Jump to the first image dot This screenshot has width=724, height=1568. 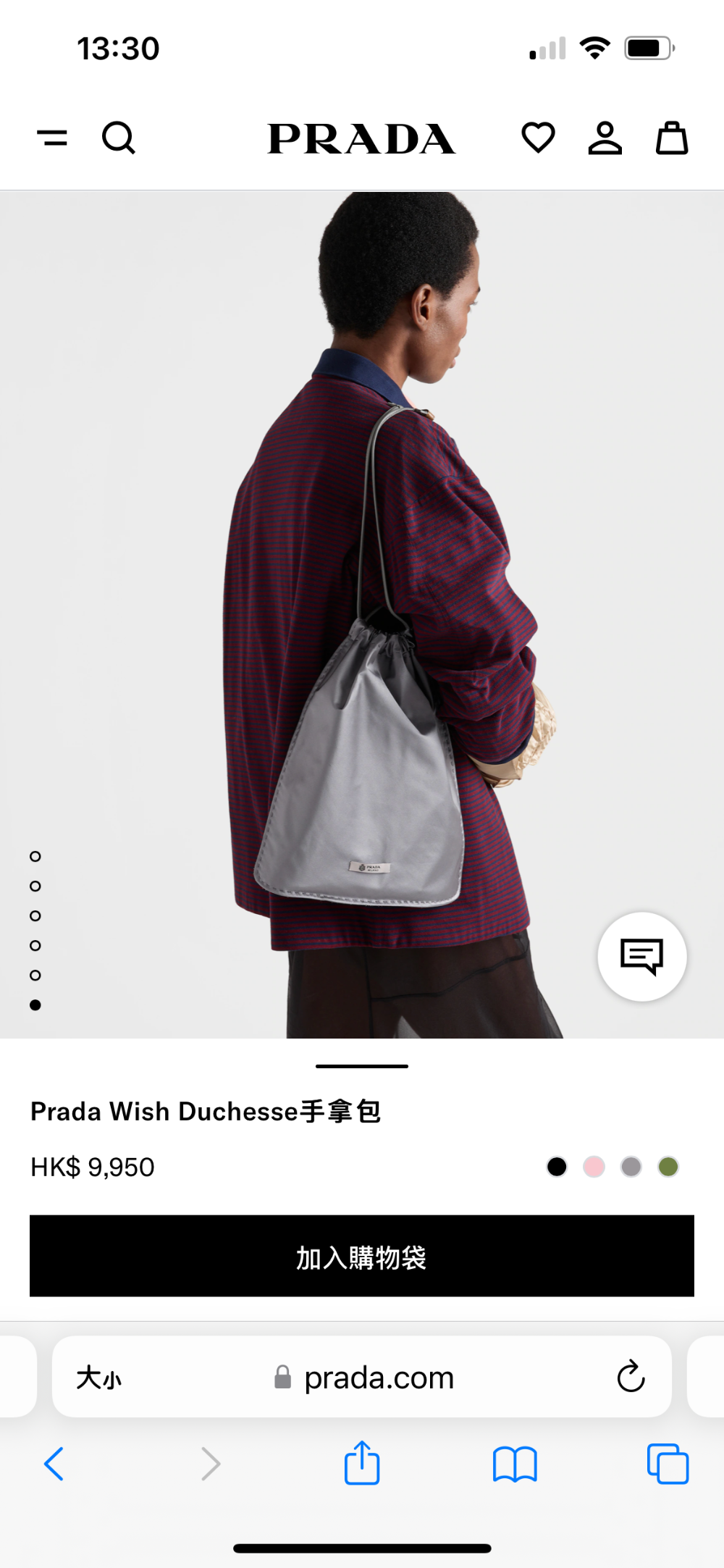tap(35, 857)
